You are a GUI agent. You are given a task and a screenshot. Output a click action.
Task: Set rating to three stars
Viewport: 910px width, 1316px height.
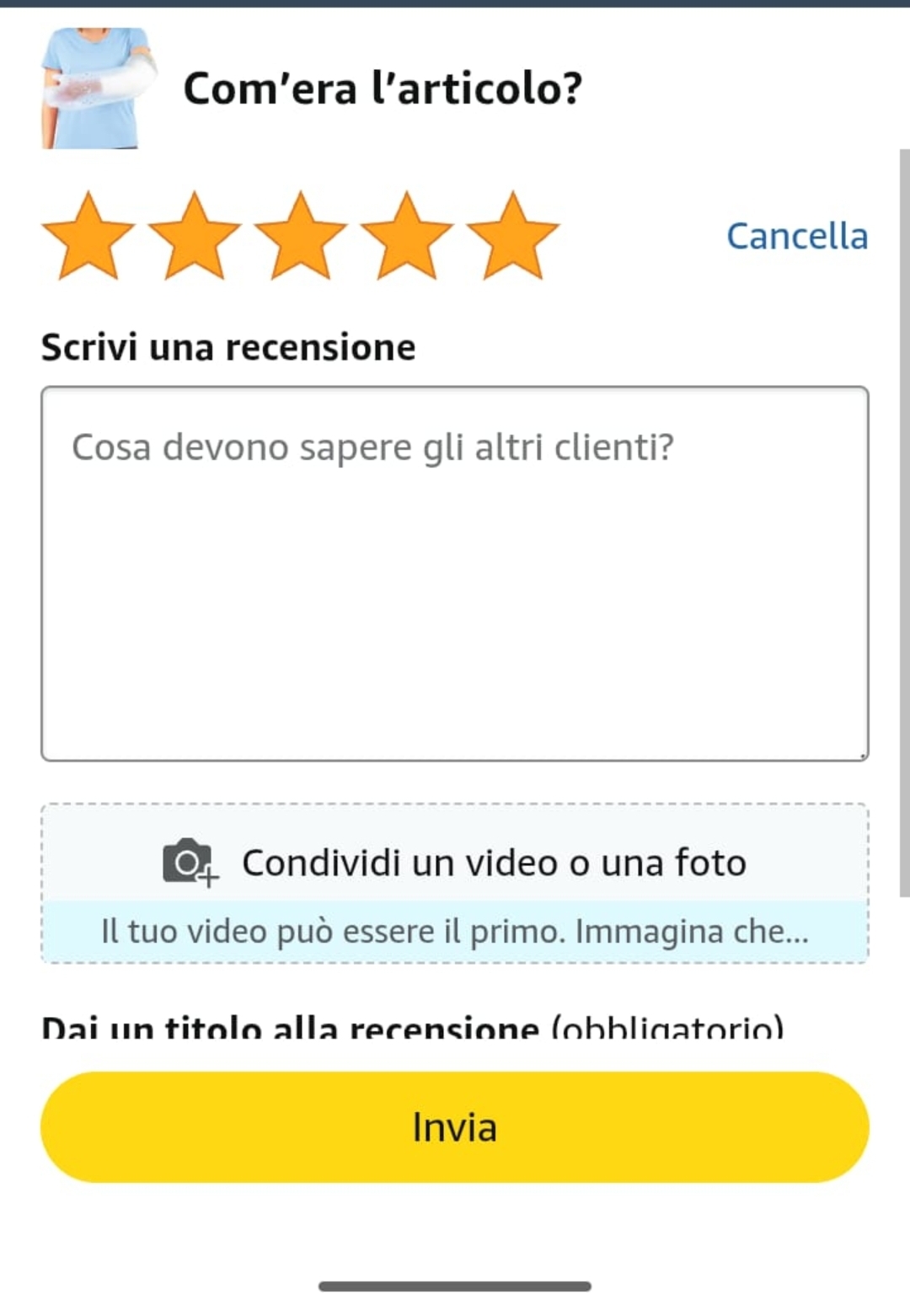click(300, 238)
